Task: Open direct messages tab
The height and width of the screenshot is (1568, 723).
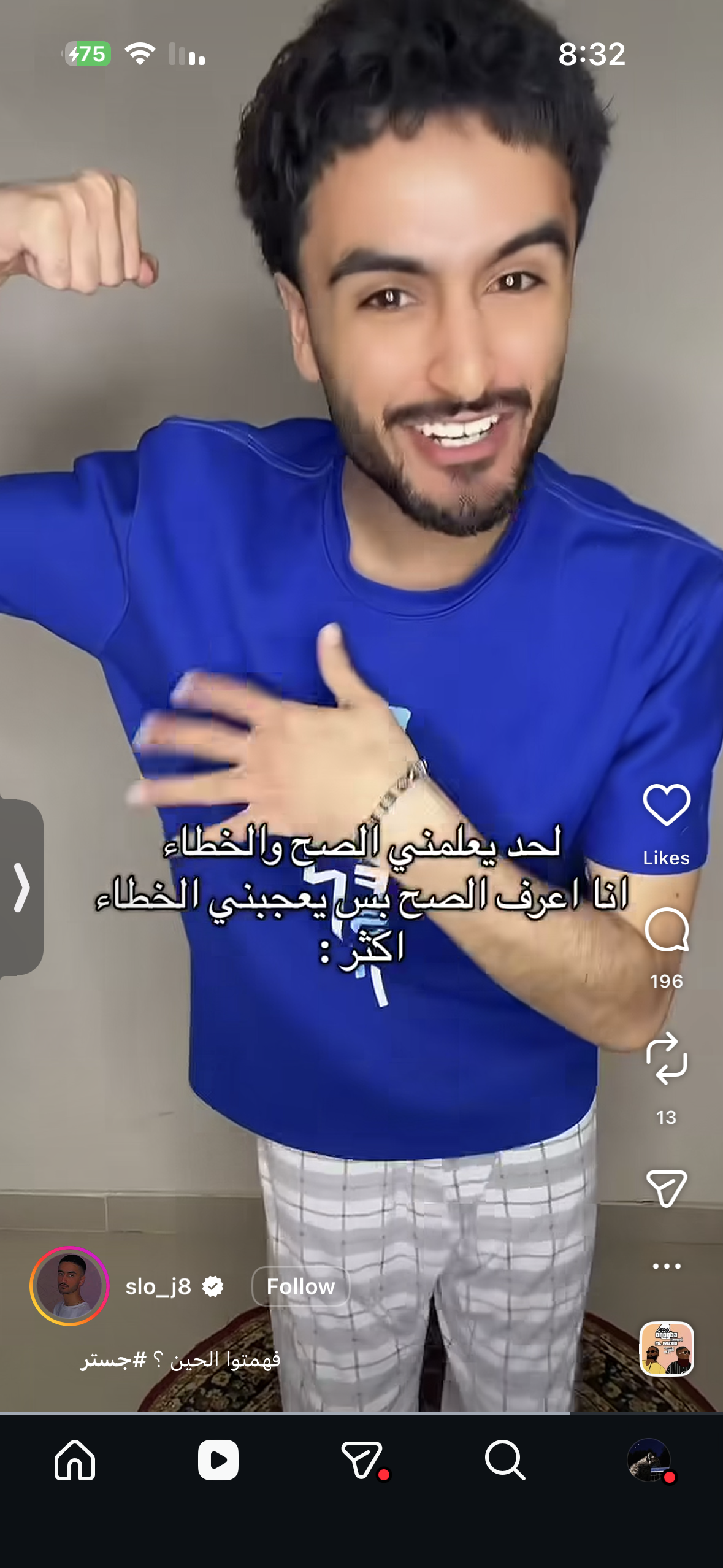Action: point(362,1460)
